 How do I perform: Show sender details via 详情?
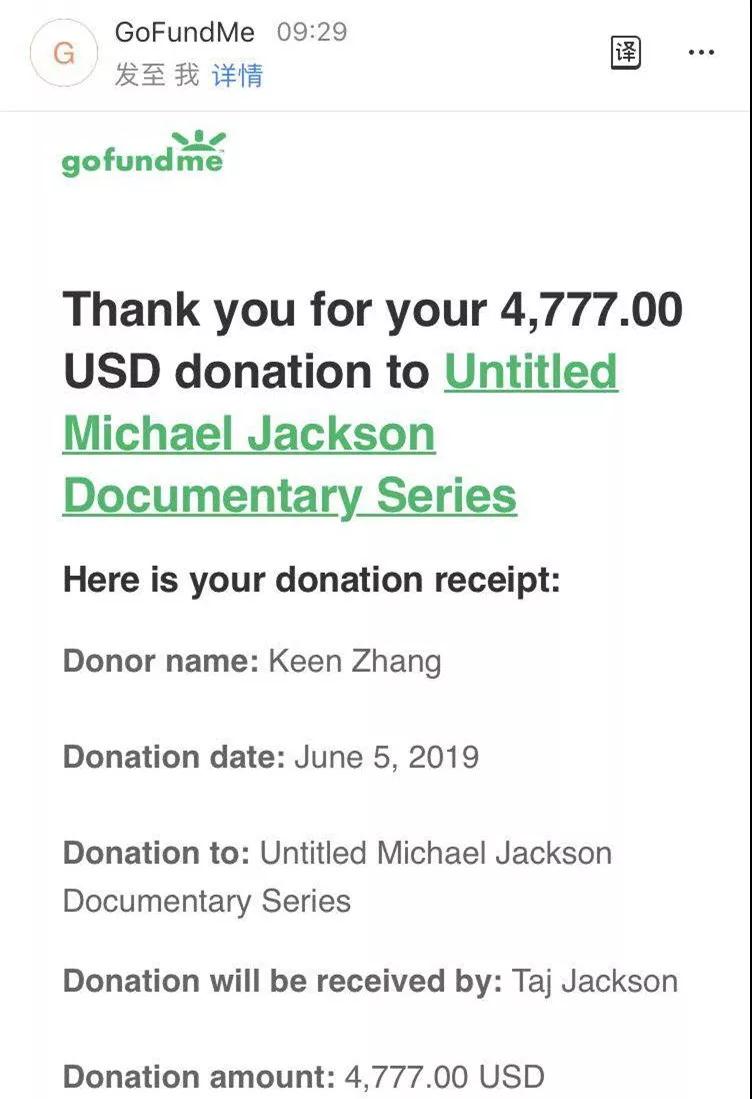pyautogui.click(x=237, y=75)
